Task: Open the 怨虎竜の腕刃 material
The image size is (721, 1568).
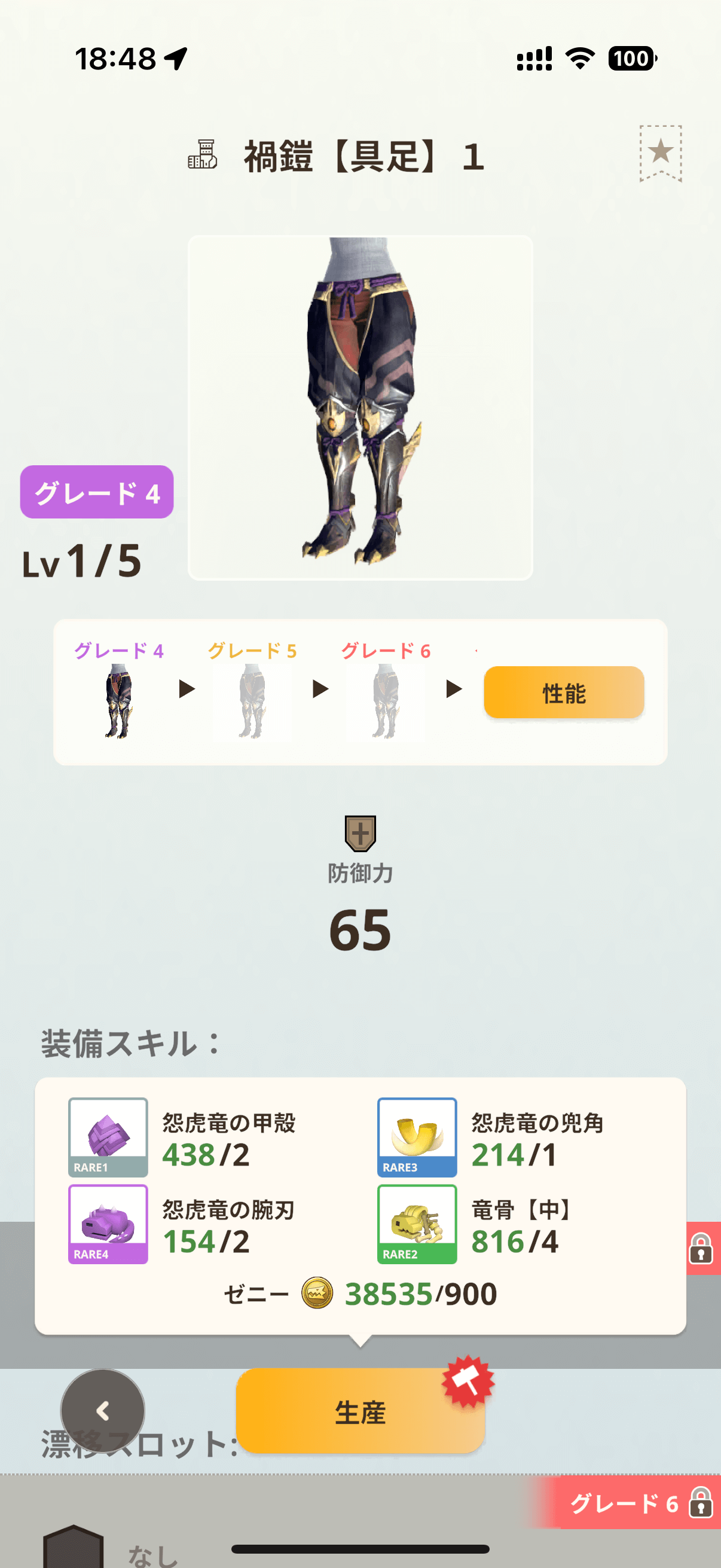Action: click(x=108, y=1224)
